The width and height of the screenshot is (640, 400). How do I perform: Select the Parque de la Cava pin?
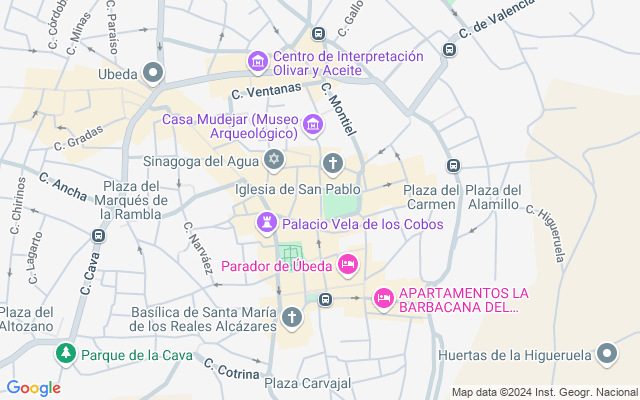66,353
